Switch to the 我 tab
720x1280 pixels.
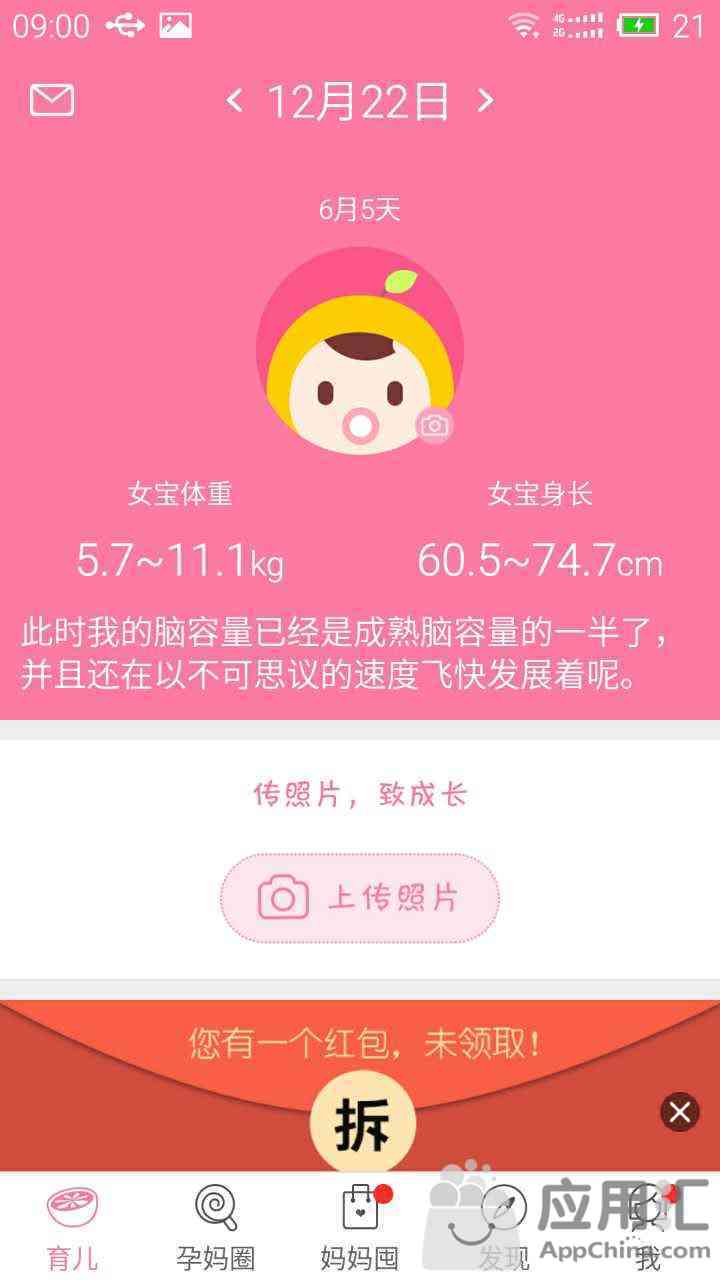[649, 1226]
